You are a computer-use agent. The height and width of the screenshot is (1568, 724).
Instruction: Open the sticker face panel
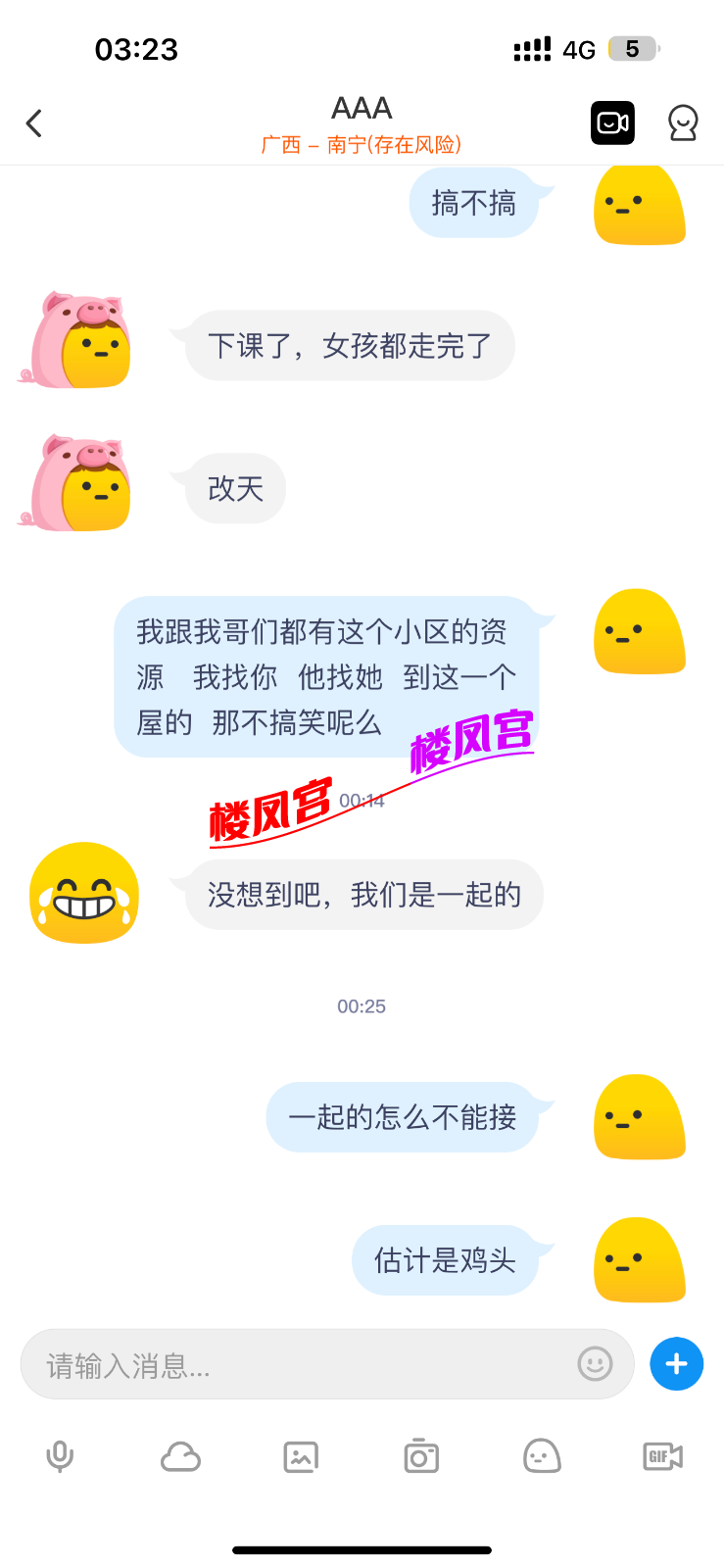(x=542, y=1457)
